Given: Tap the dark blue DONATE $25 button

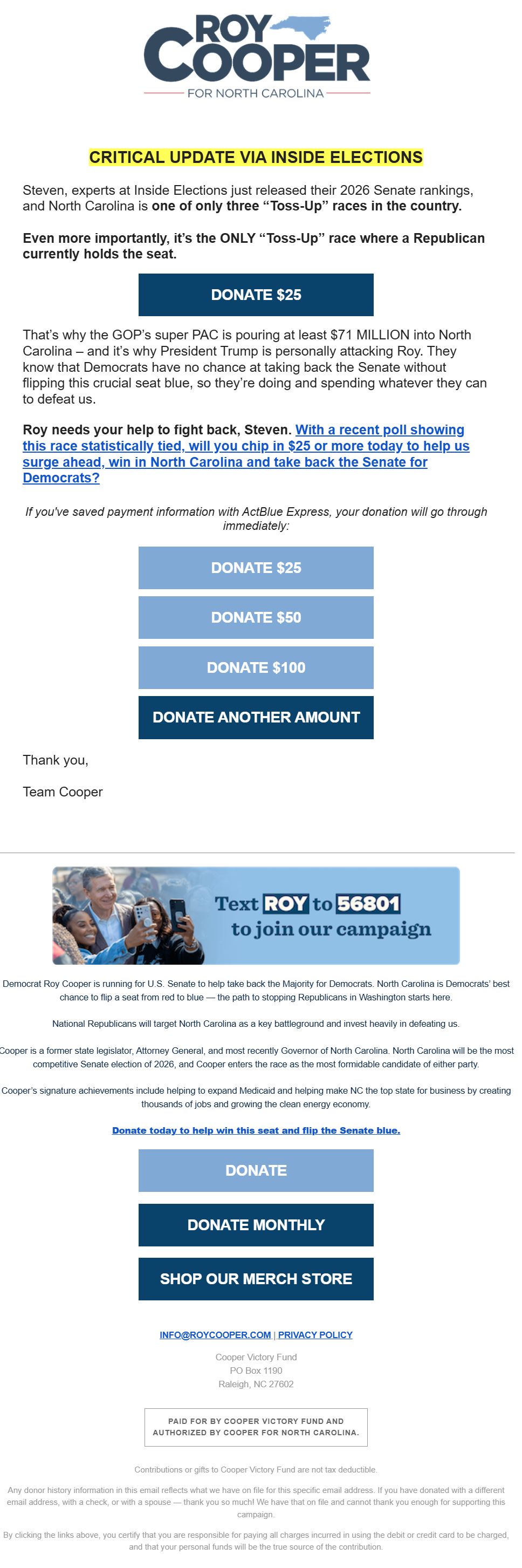Looking at the screenshot, I should point(256,295).
